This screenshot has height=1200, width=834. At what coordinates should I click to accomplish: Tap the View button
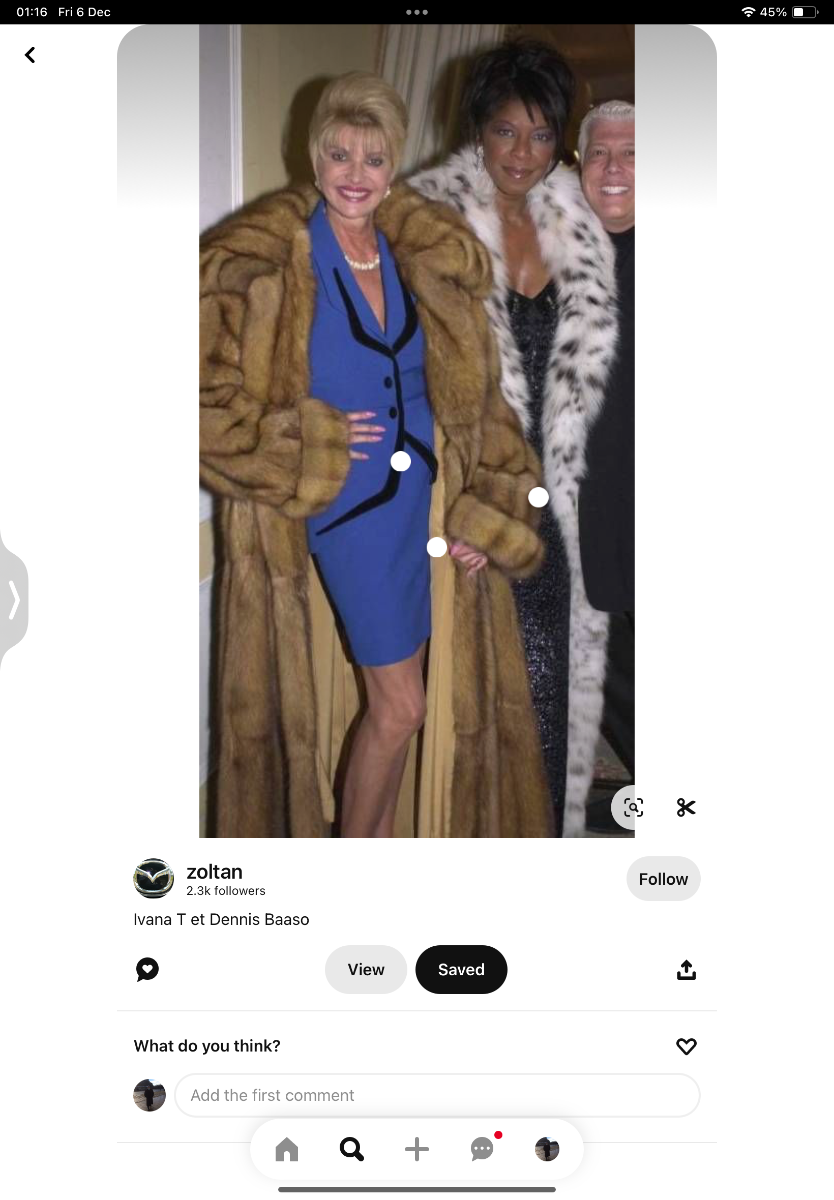point(366,969)
